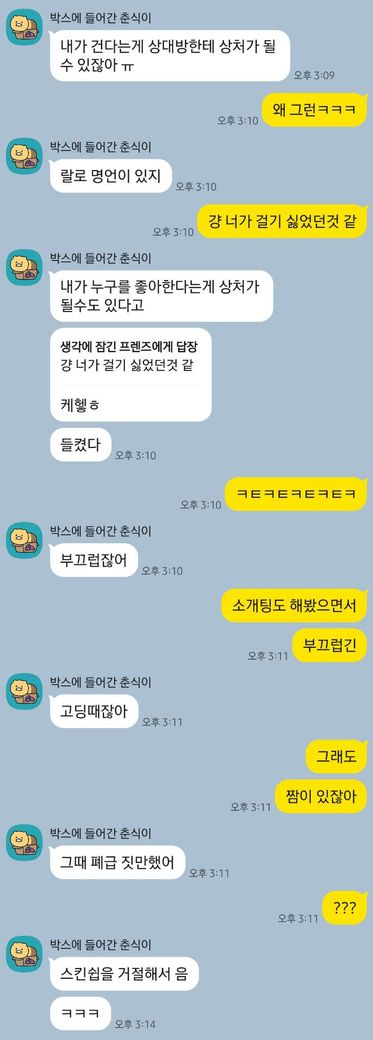The width and height of the screenshot is (373, 1040).
Task: Jump to the original message quoted in the reply bubble
Action: [x=131, y=356]
